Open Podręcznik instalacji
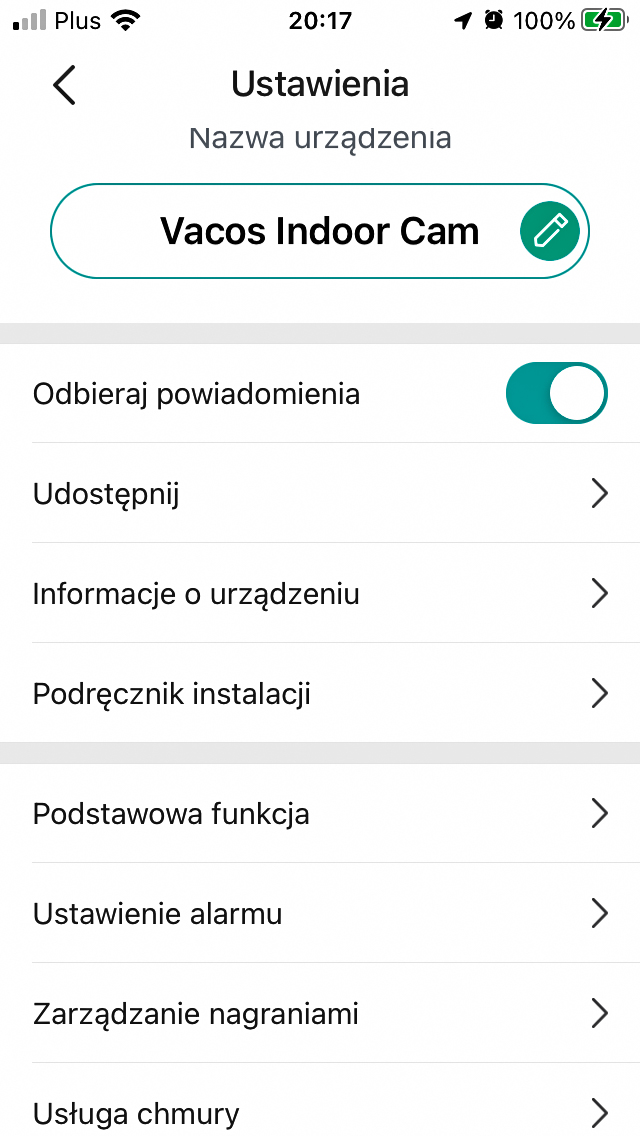The image size is (640, 1136). pyautogui.click(x=320, y=693)
